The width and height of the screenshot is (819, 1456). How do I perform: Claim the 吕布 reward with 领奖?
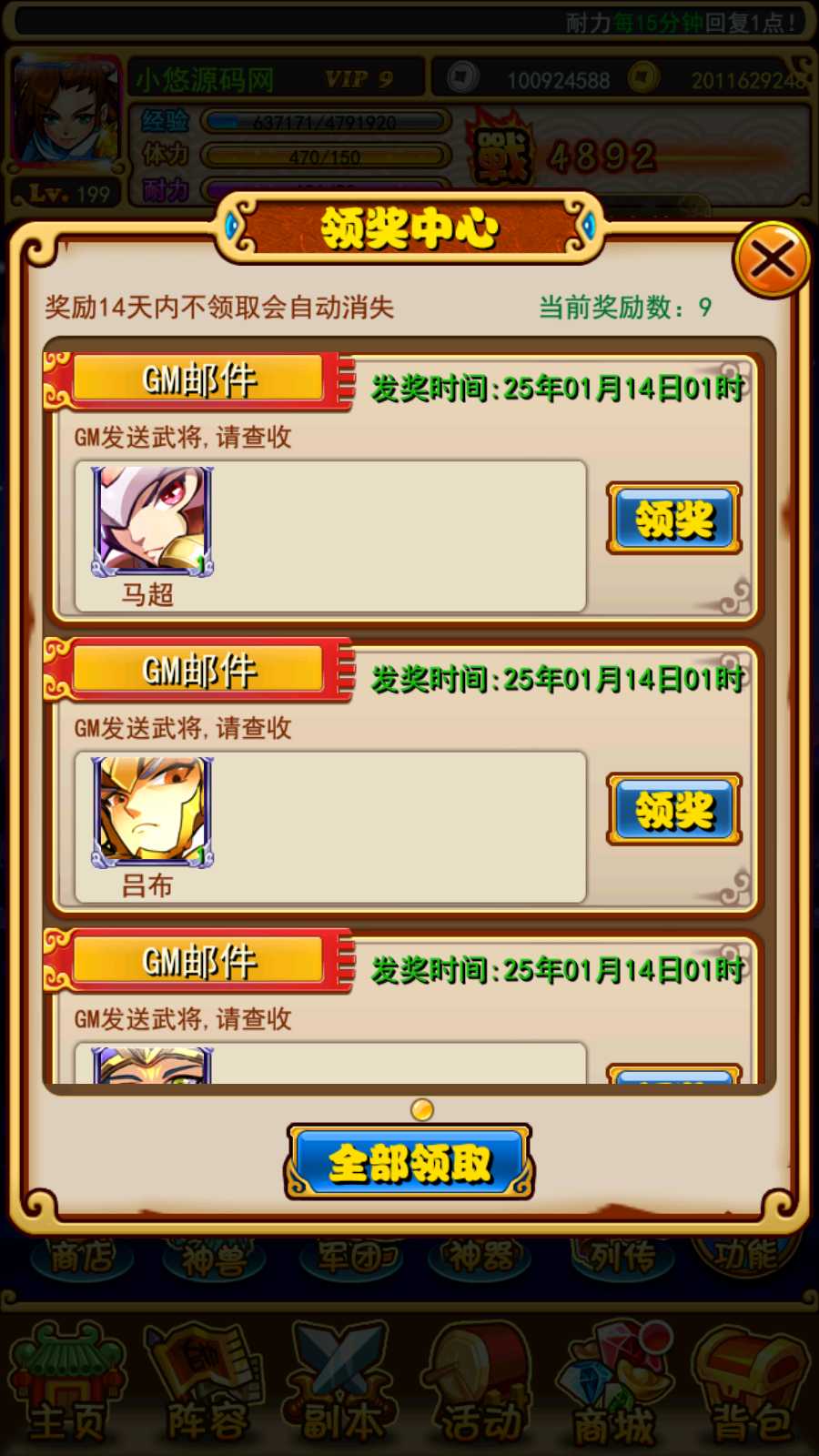tap(674, 810)
